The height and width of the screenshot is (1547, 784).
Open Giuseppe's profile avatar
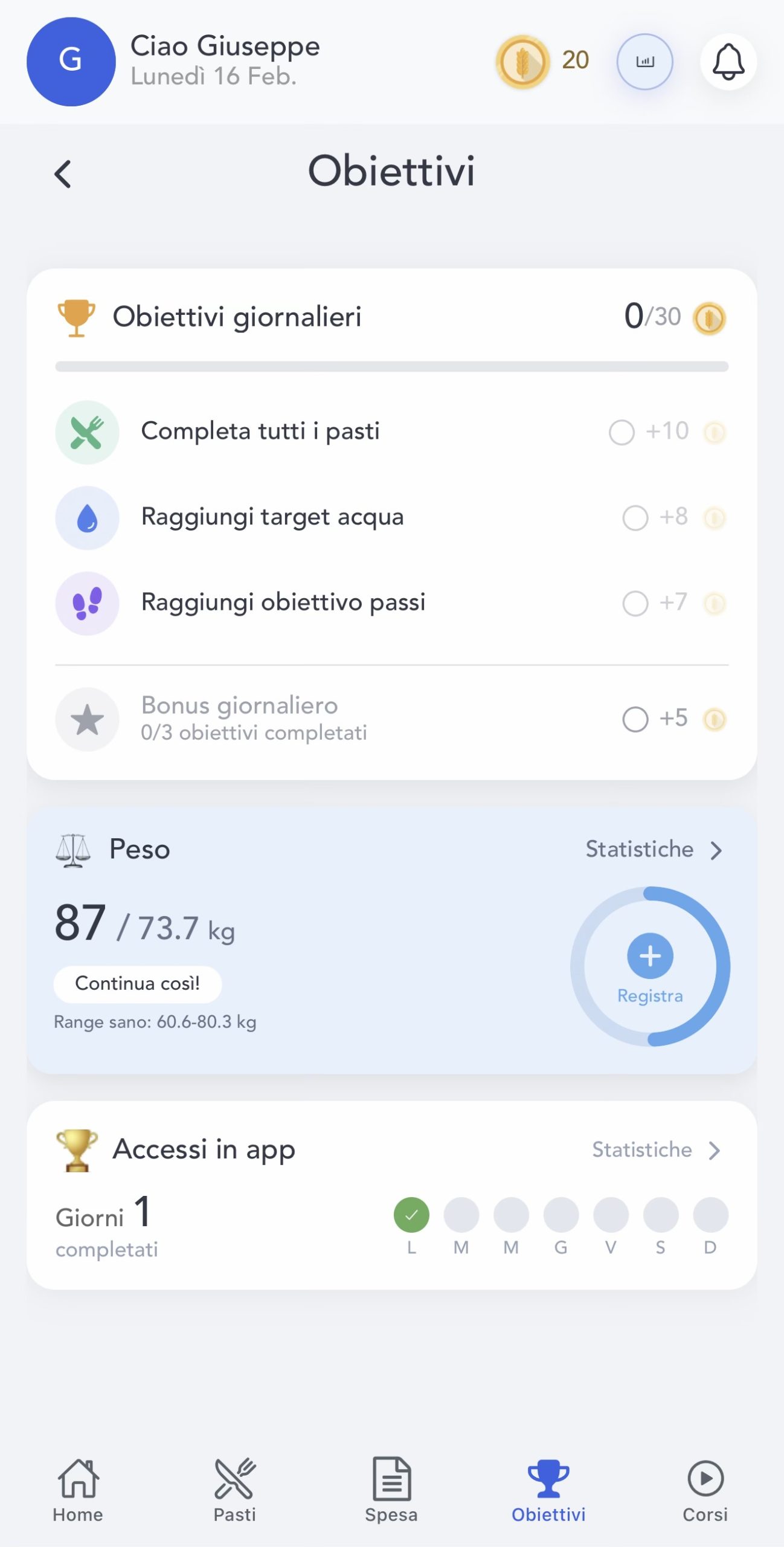pyautogui.click(x=71, y=62)
